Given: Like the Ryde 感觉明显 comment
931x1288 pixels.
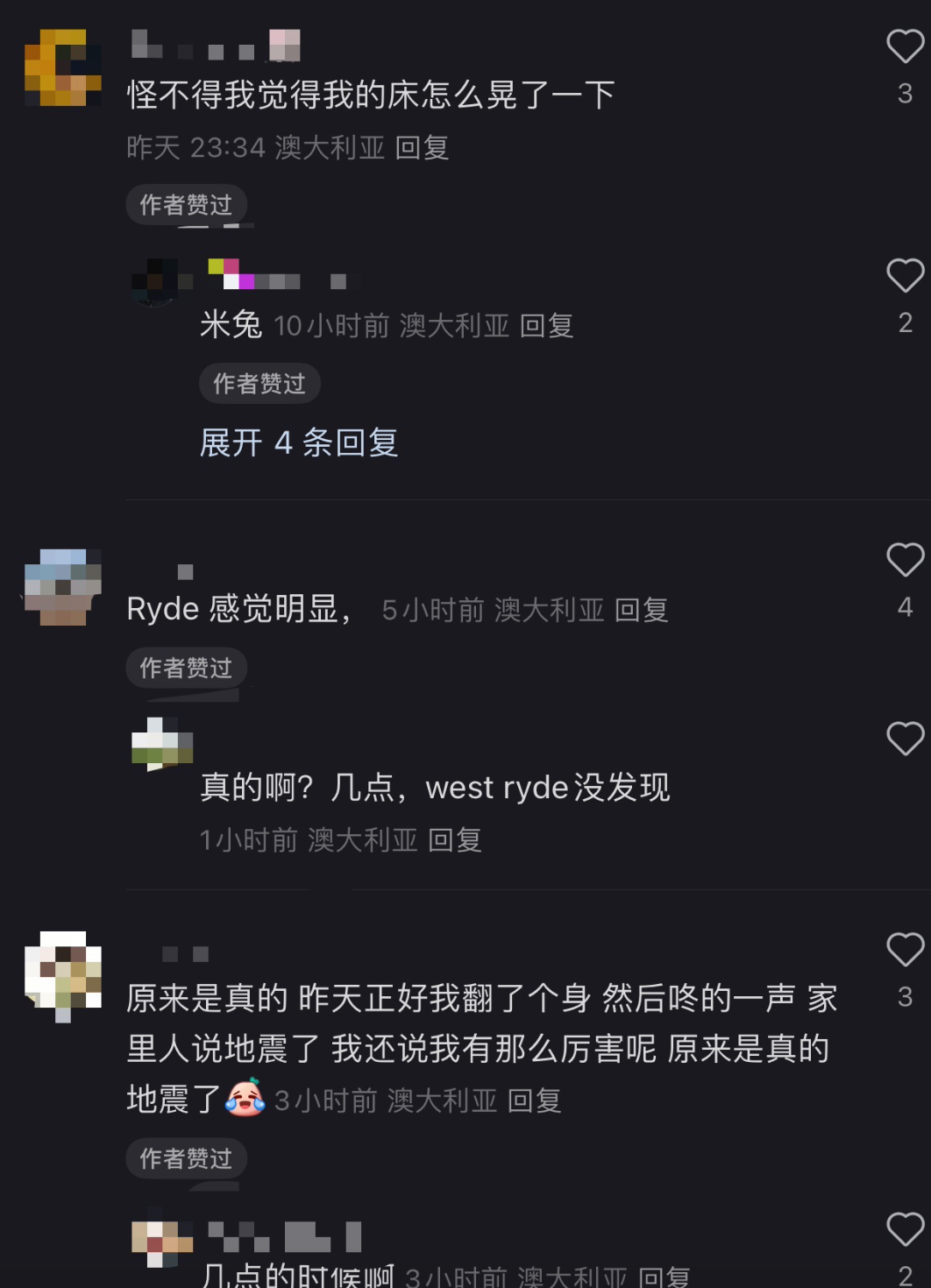Looking at the screenshot, I should pyautogui.click(x=905, y=560).
